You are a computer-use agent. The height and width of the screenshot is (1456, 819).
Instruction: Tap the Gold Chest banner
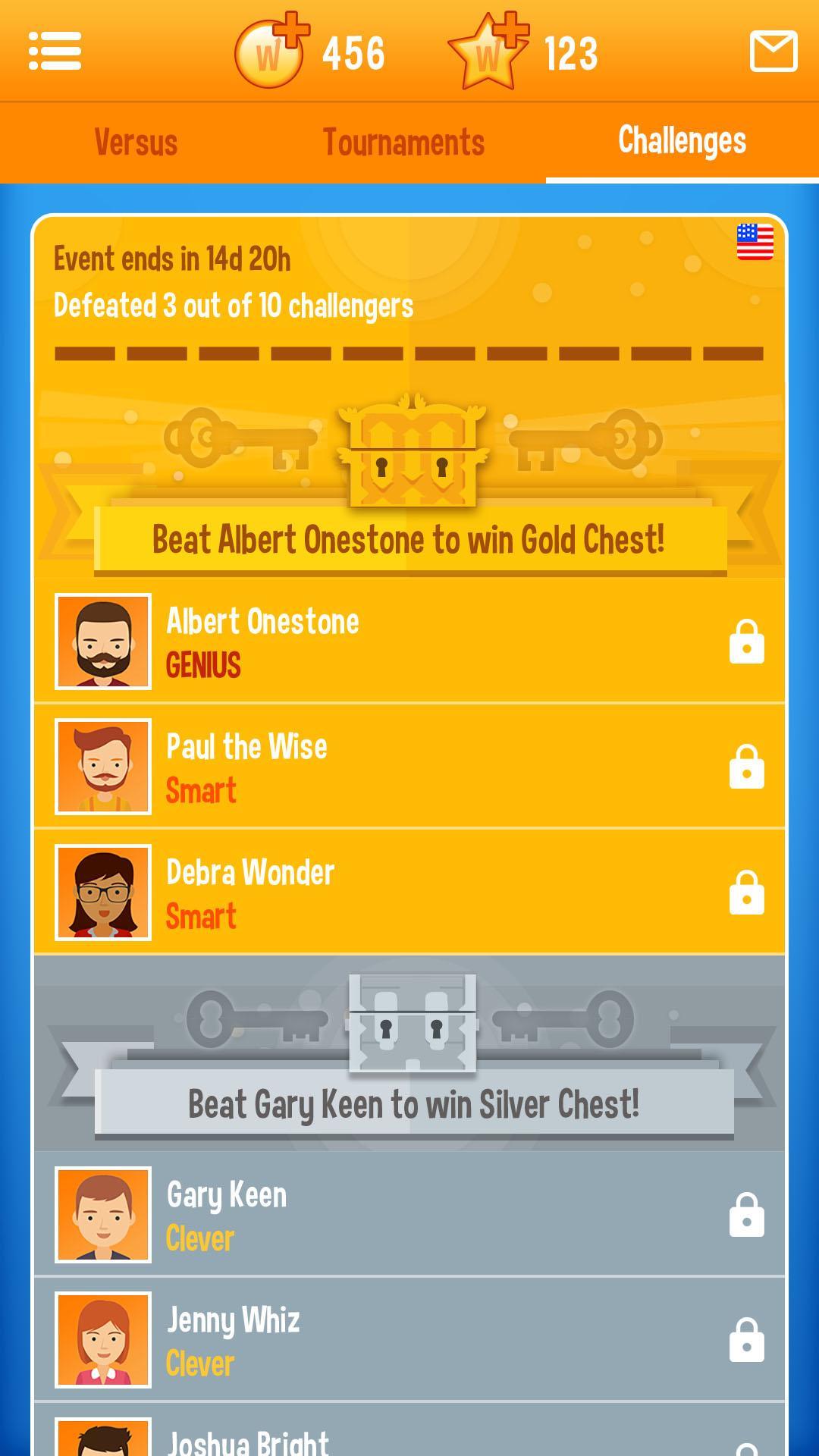(x=410, y=540)
